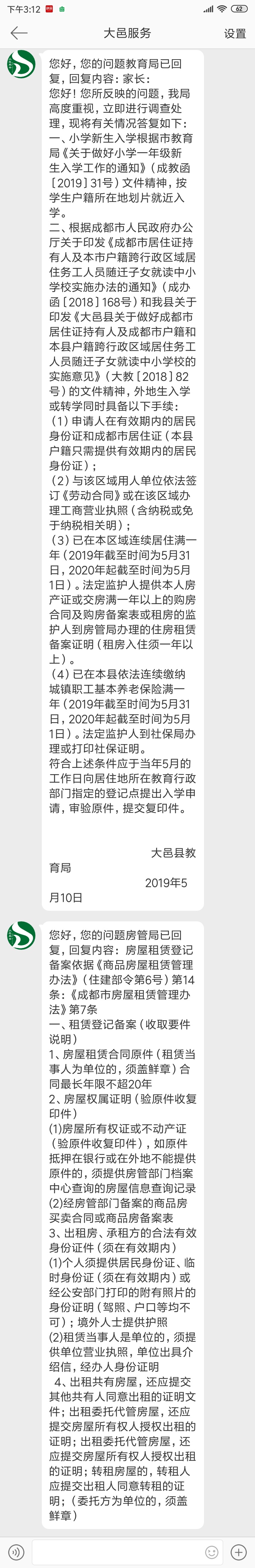
Task: Switch to voice input mode
Action: coord(16,1552)
